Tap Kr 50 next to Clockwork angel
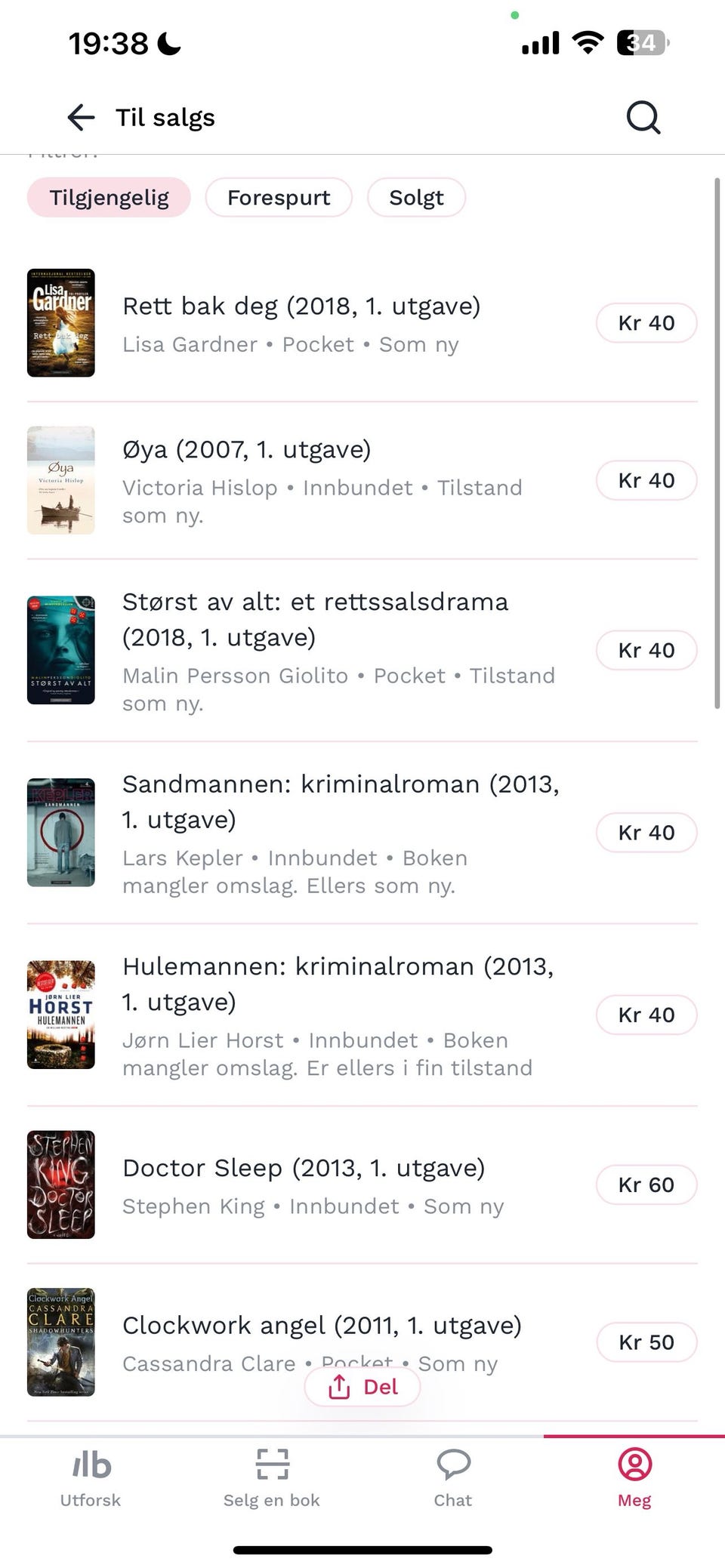Image resolution: width=725 pixels, height=1568 pixels. pyautogui.click(x=646, y=1342)
